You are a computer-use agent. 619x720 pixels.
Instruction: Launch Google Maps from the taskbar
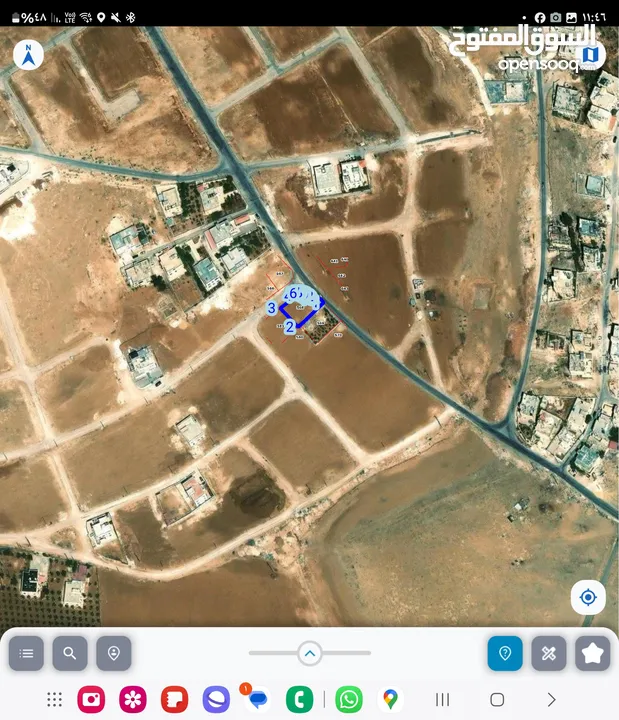(390, 700)
